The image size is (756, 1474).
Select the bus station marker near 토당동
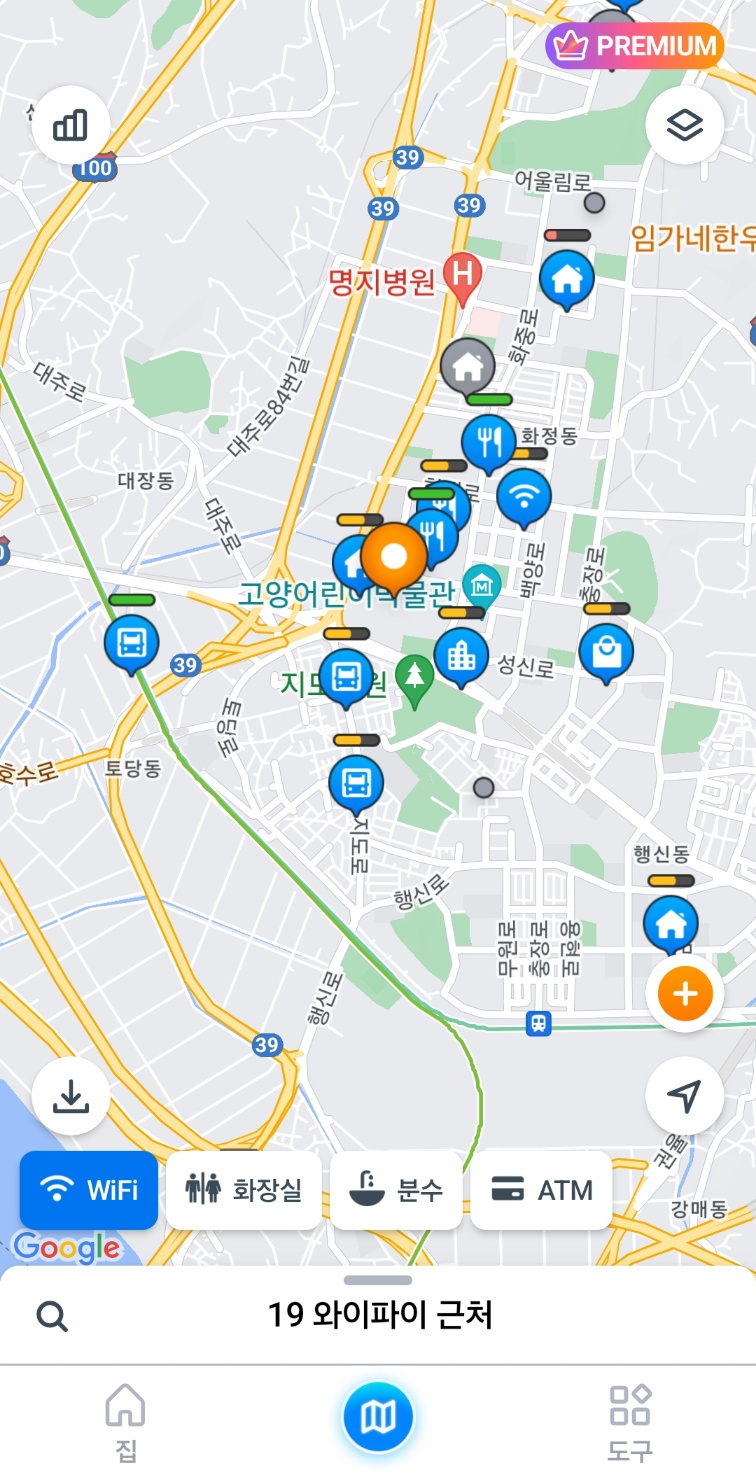[x=132, y=643]
